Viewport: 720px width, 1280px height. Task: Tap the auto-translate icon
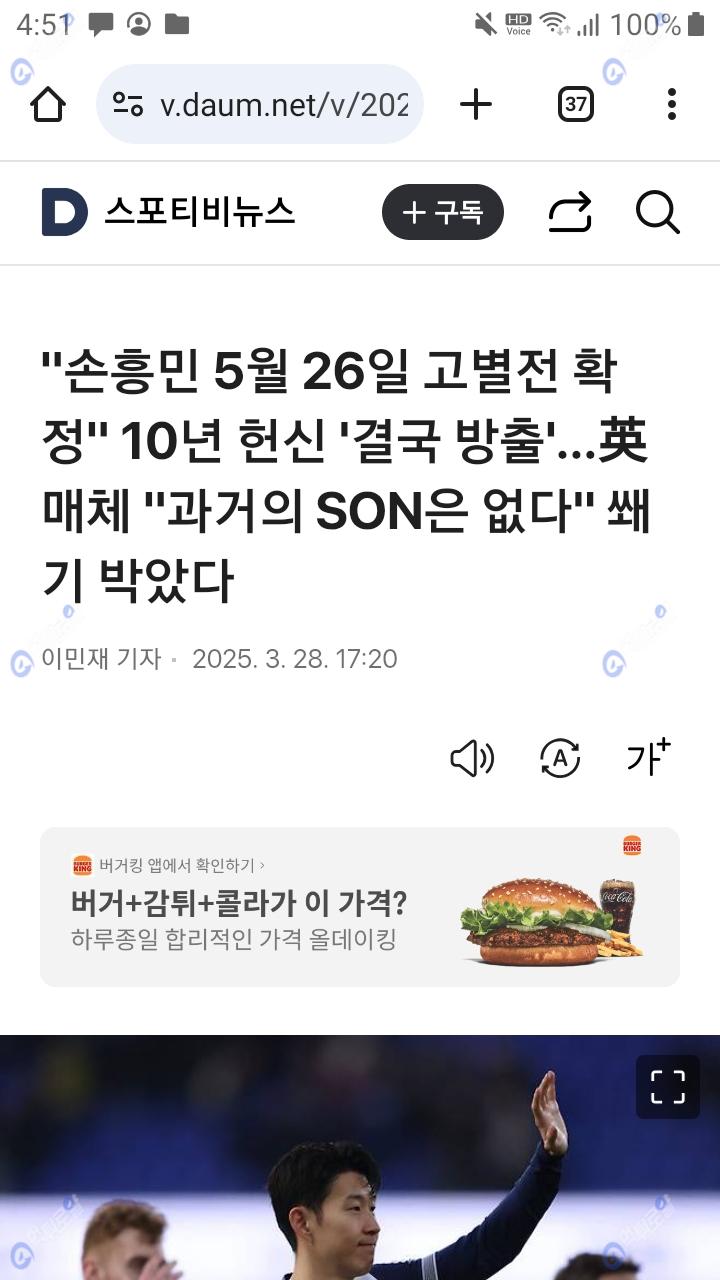pyautogui.click(x=560, y=759)
